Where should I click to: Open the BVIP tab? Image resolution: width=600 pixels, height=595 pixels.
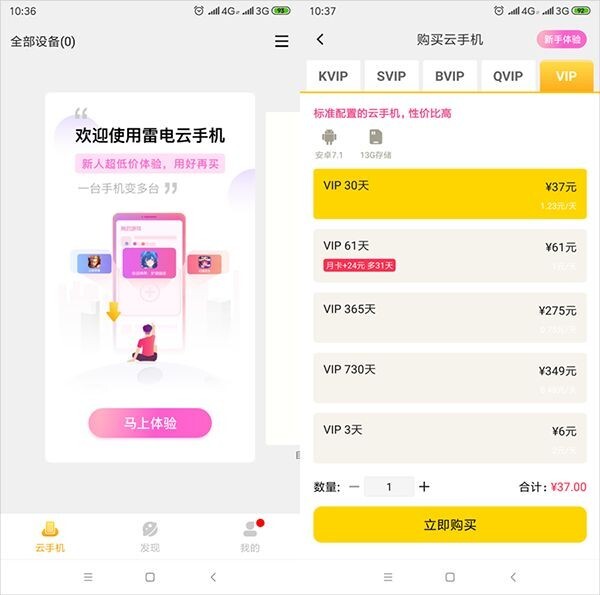tap(450, 76)
